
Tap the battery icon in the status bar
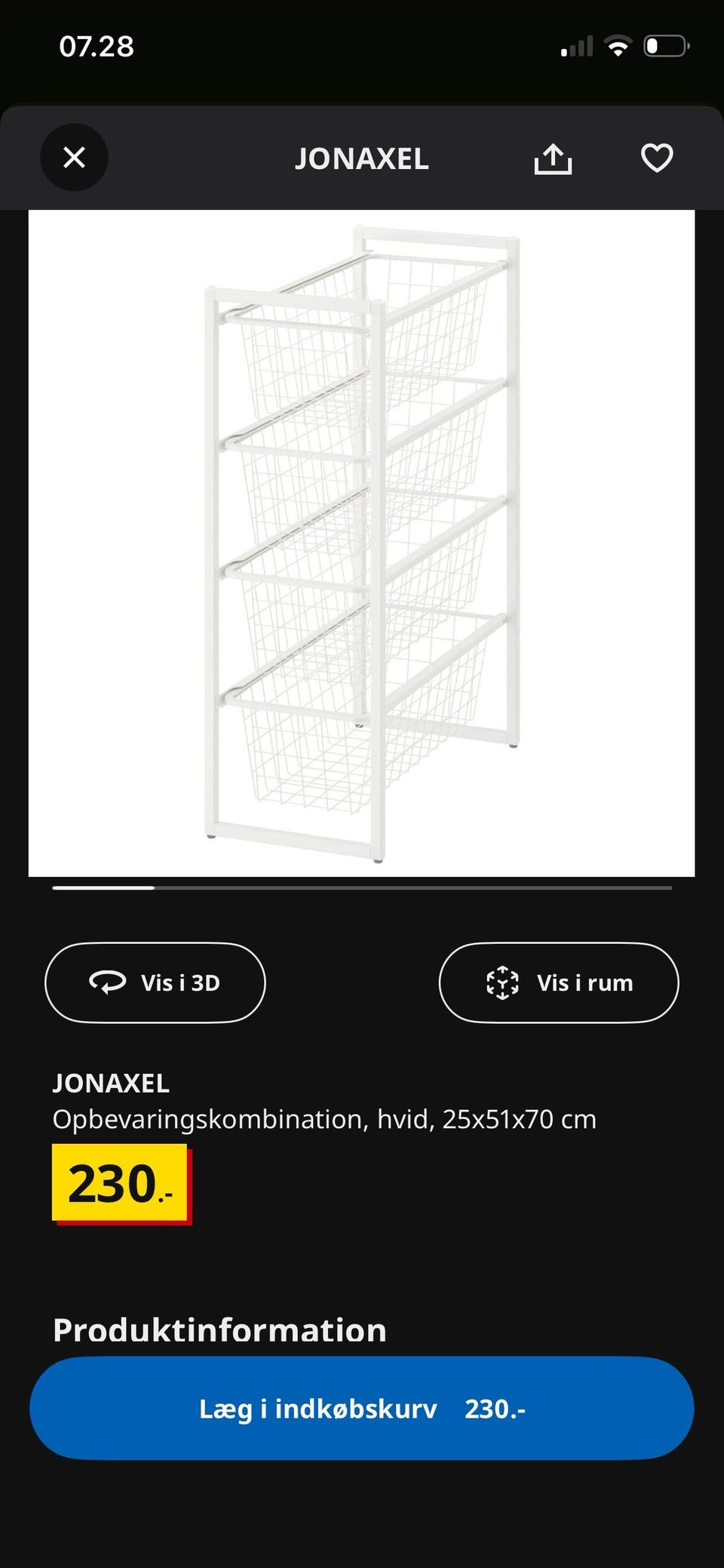pos(667,45)
